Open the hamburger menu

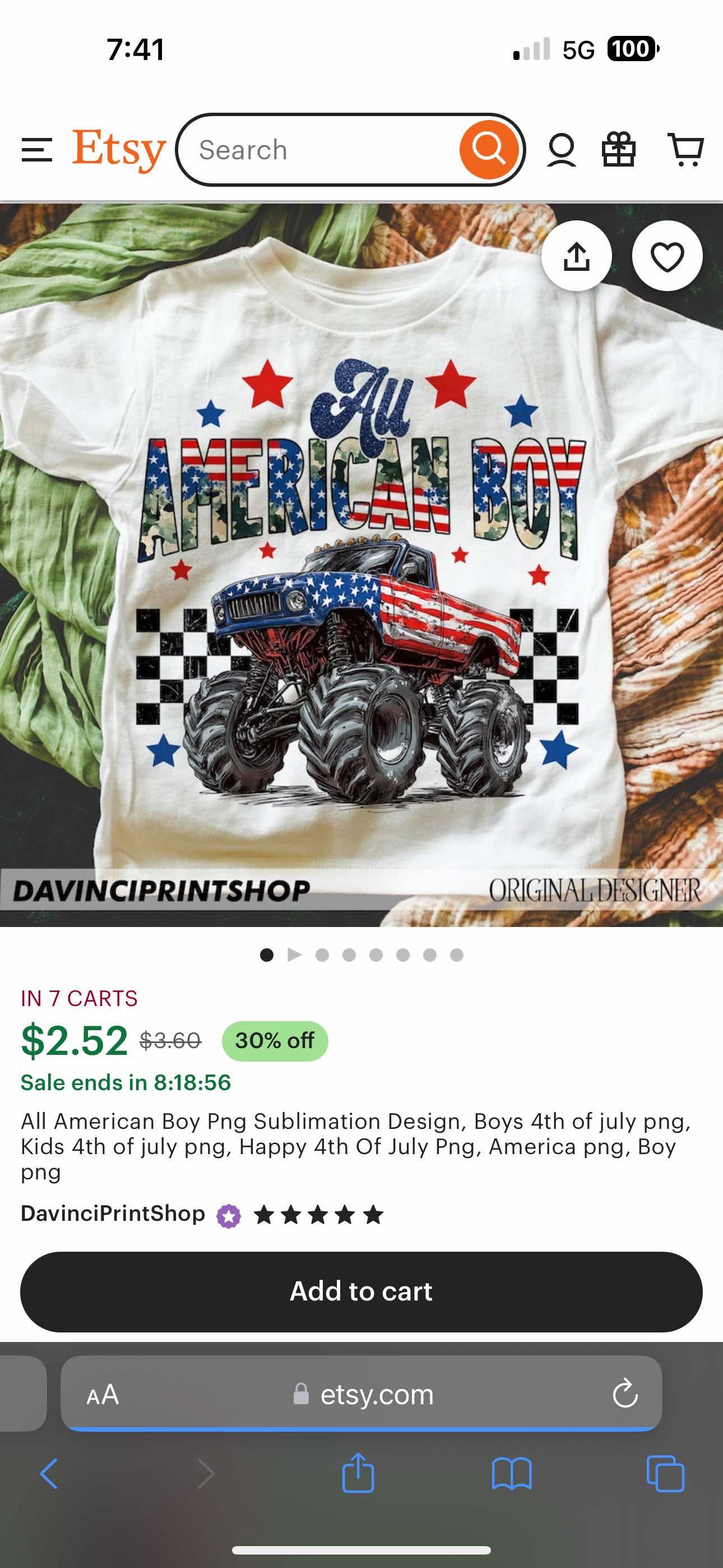[x=36, y=150]
